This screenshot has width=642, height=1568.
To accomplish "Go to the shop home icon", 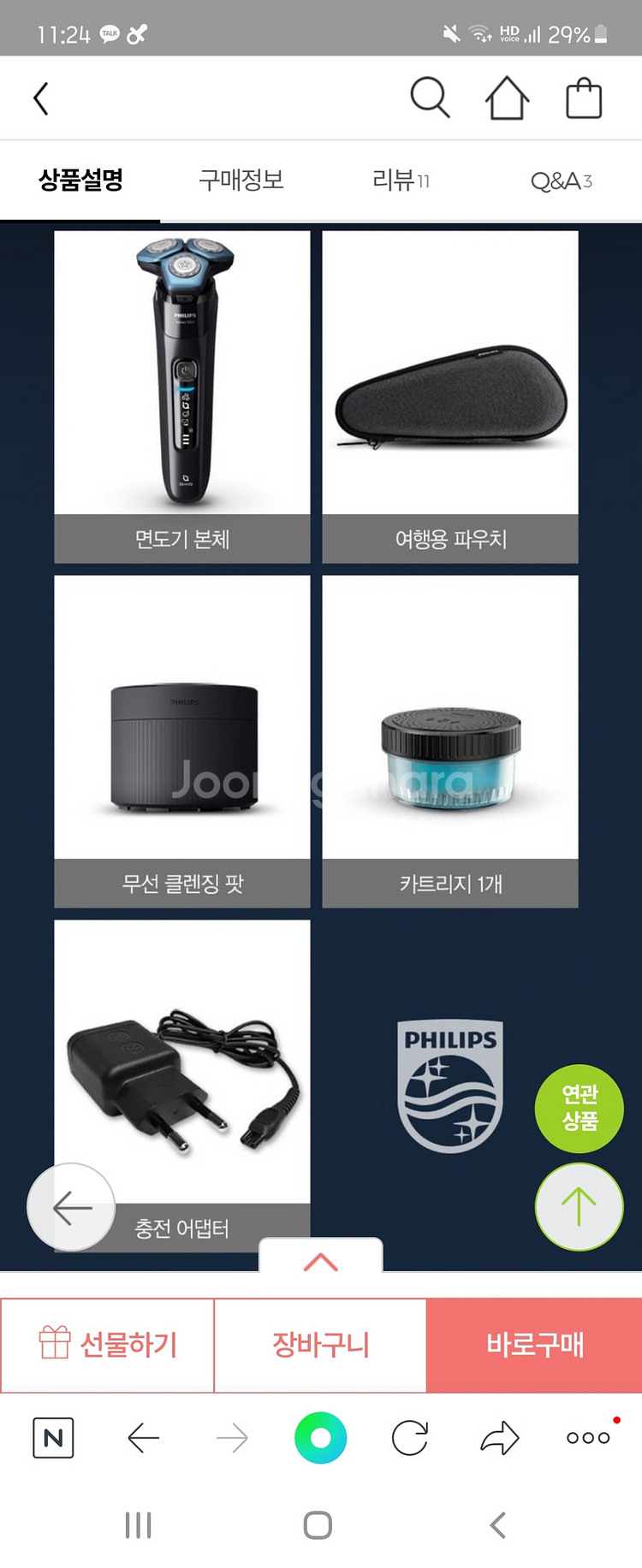I will [x=507, y=98].
